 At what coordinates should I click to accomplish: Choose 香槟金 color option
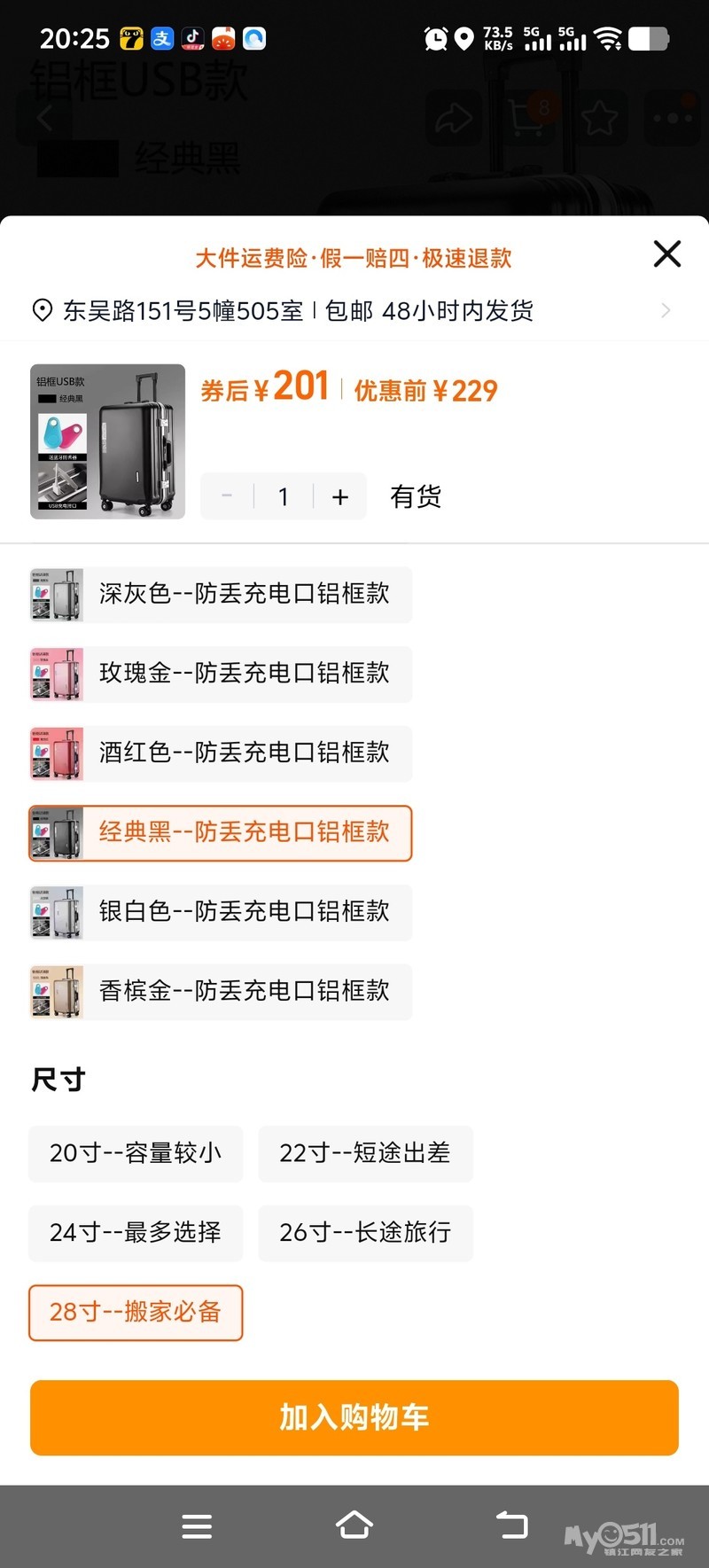[x=221, y=992]
